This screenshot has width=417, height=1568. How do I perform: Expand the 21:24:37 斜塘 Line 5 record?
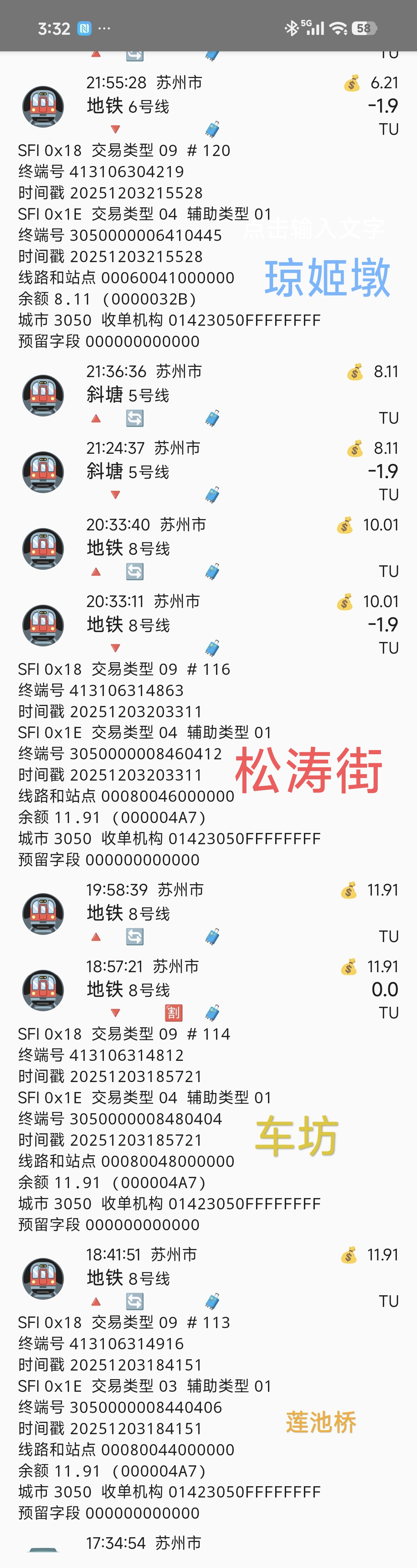209,471
